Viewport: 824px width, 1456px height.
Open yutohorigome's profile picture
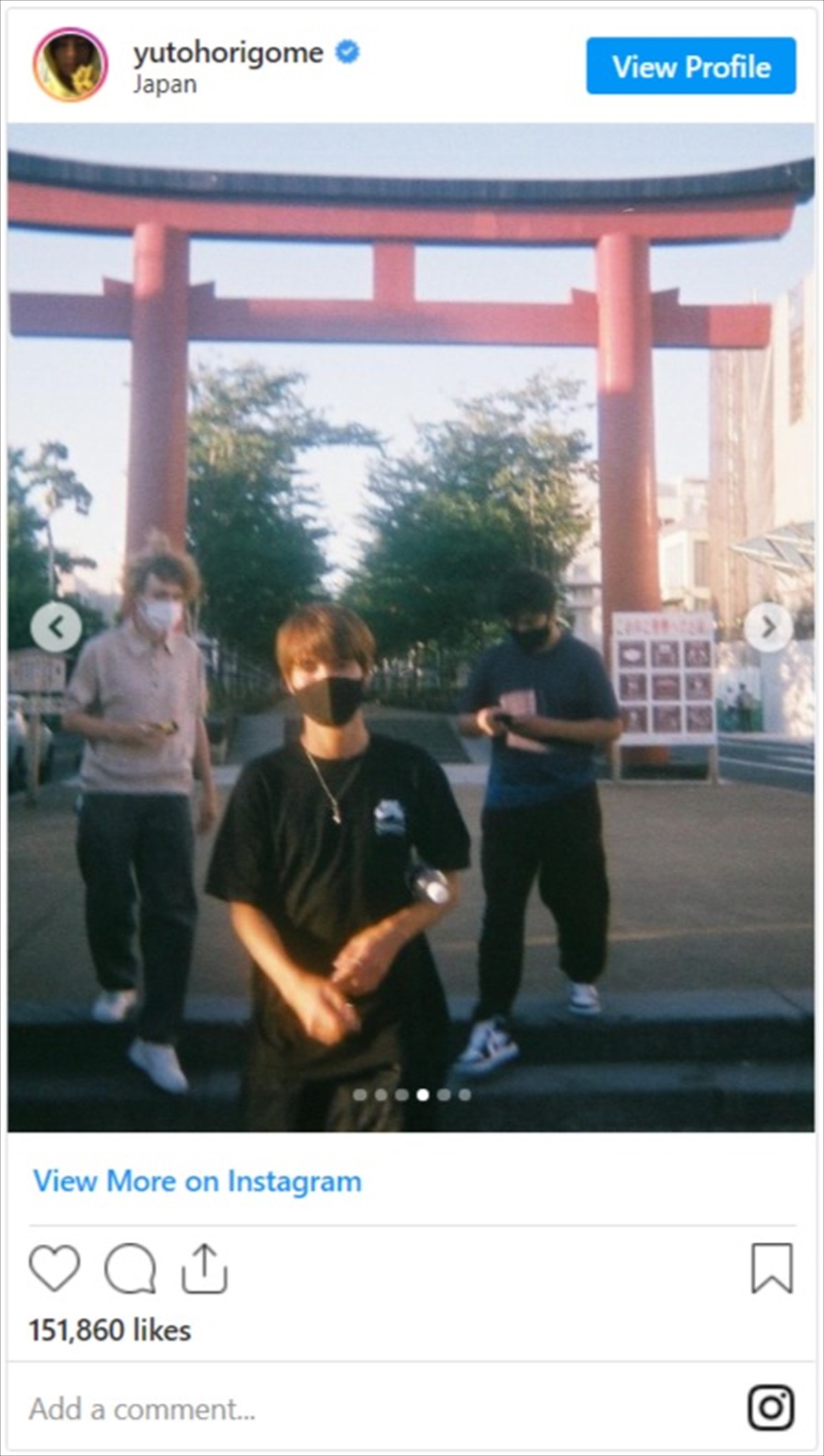click(70, 65)
